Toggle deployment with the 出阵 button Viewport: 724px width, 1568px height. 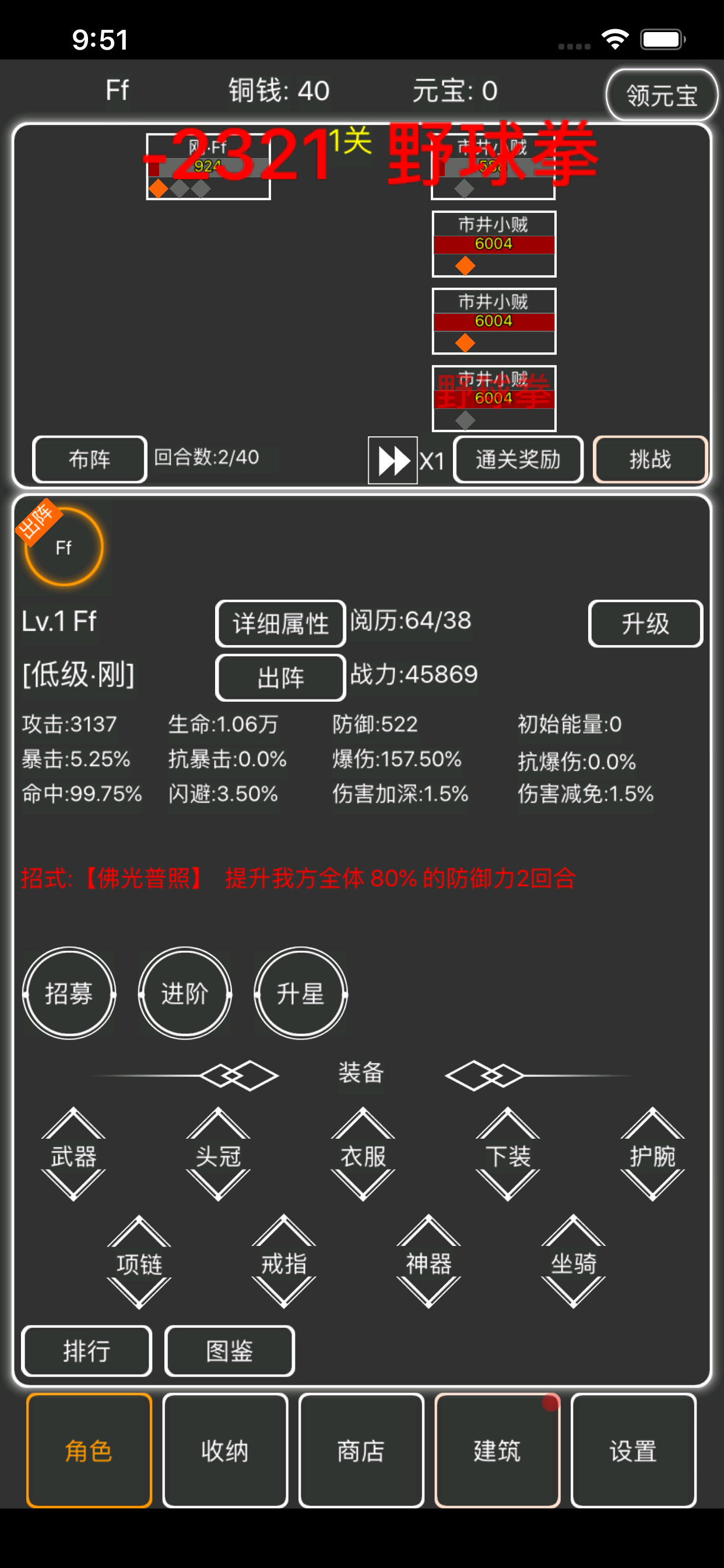(280, 677)
